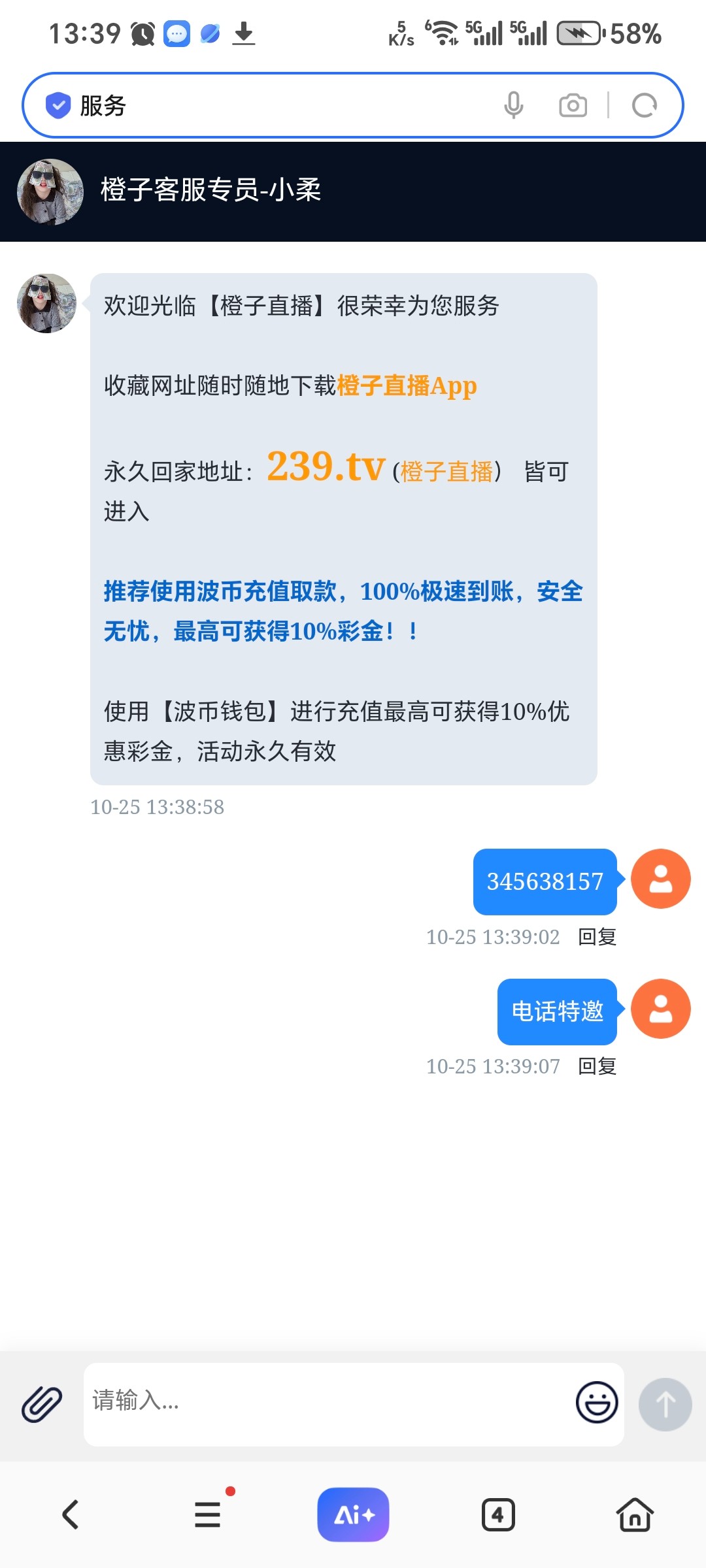The width and height of the screenshot is (706, 1568).
Task: Tap the shield icon in the address bar
Action: click(x=58, y=105)
